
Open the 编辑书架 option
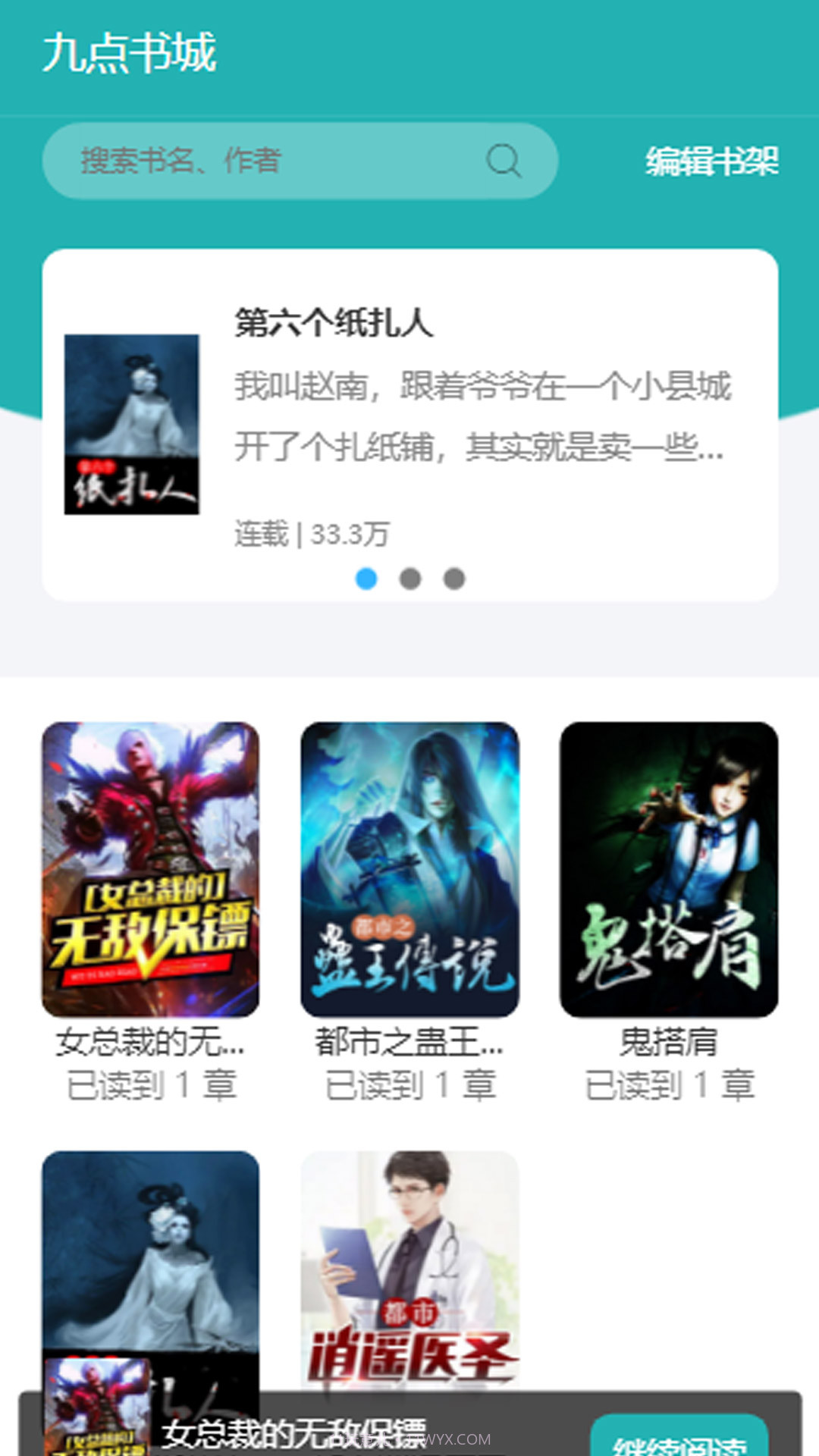[711, 160]
